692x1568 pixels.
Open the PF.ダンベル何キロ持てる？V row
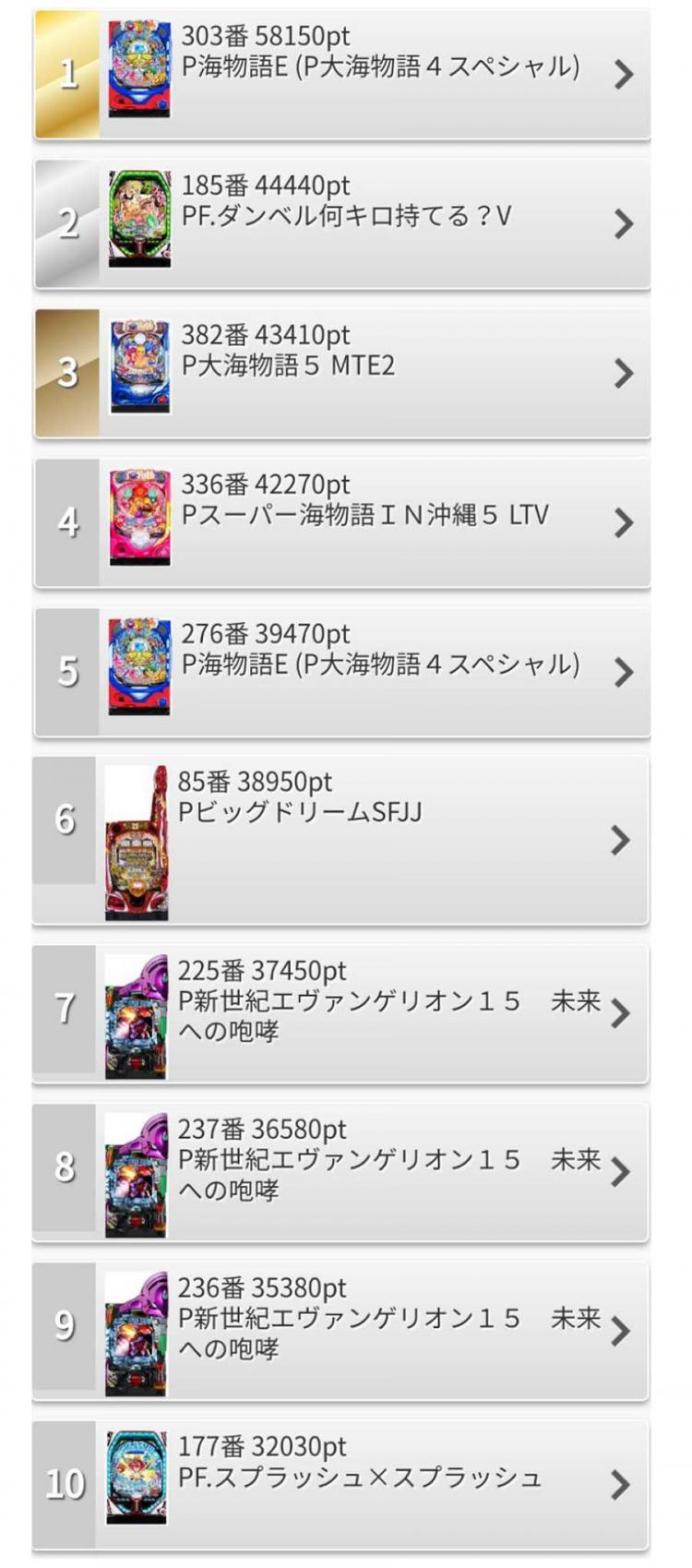[342, 223]
